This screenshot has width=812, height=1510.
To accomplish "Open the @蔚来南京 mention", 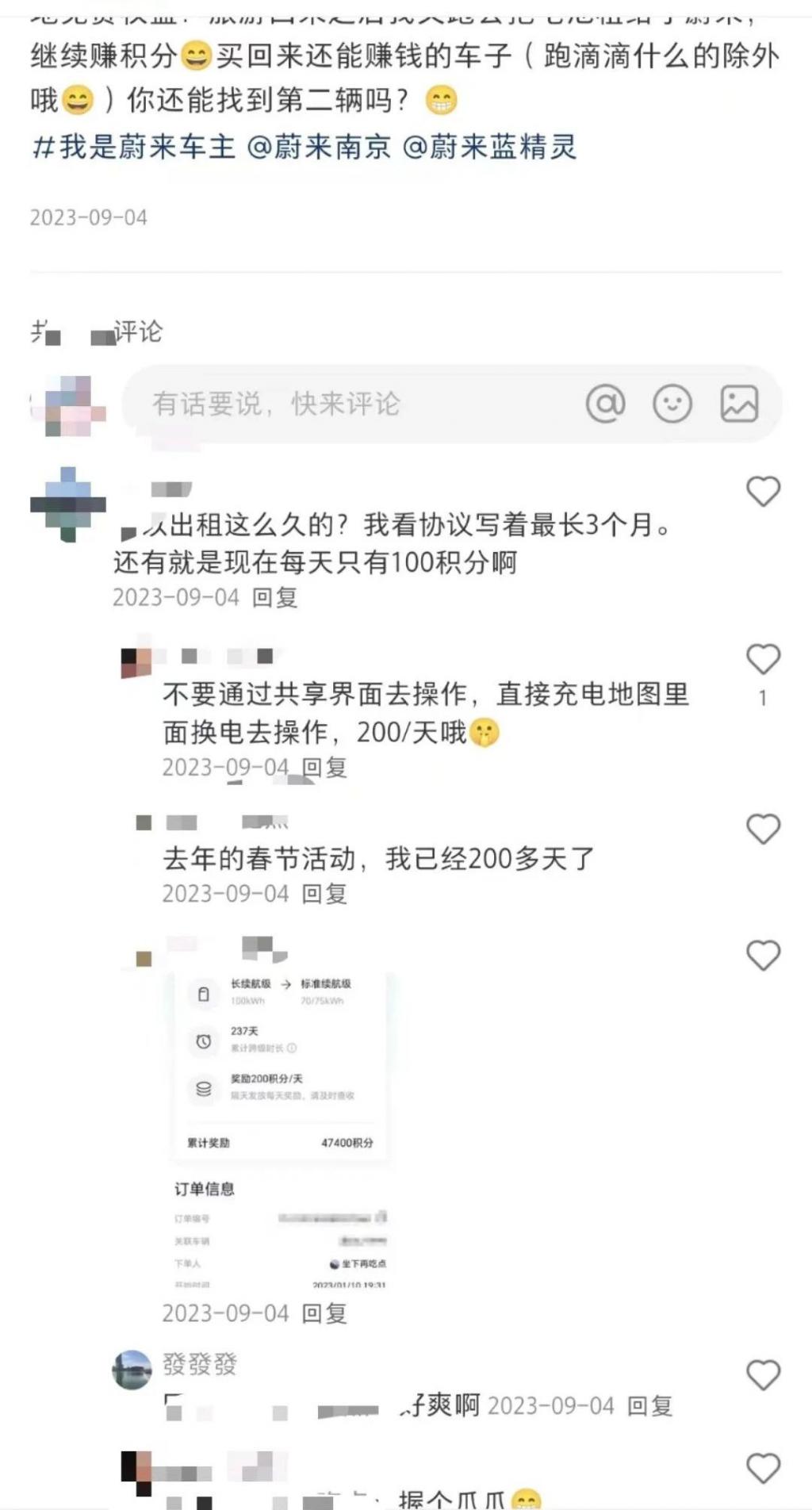I will click(320, 148).
